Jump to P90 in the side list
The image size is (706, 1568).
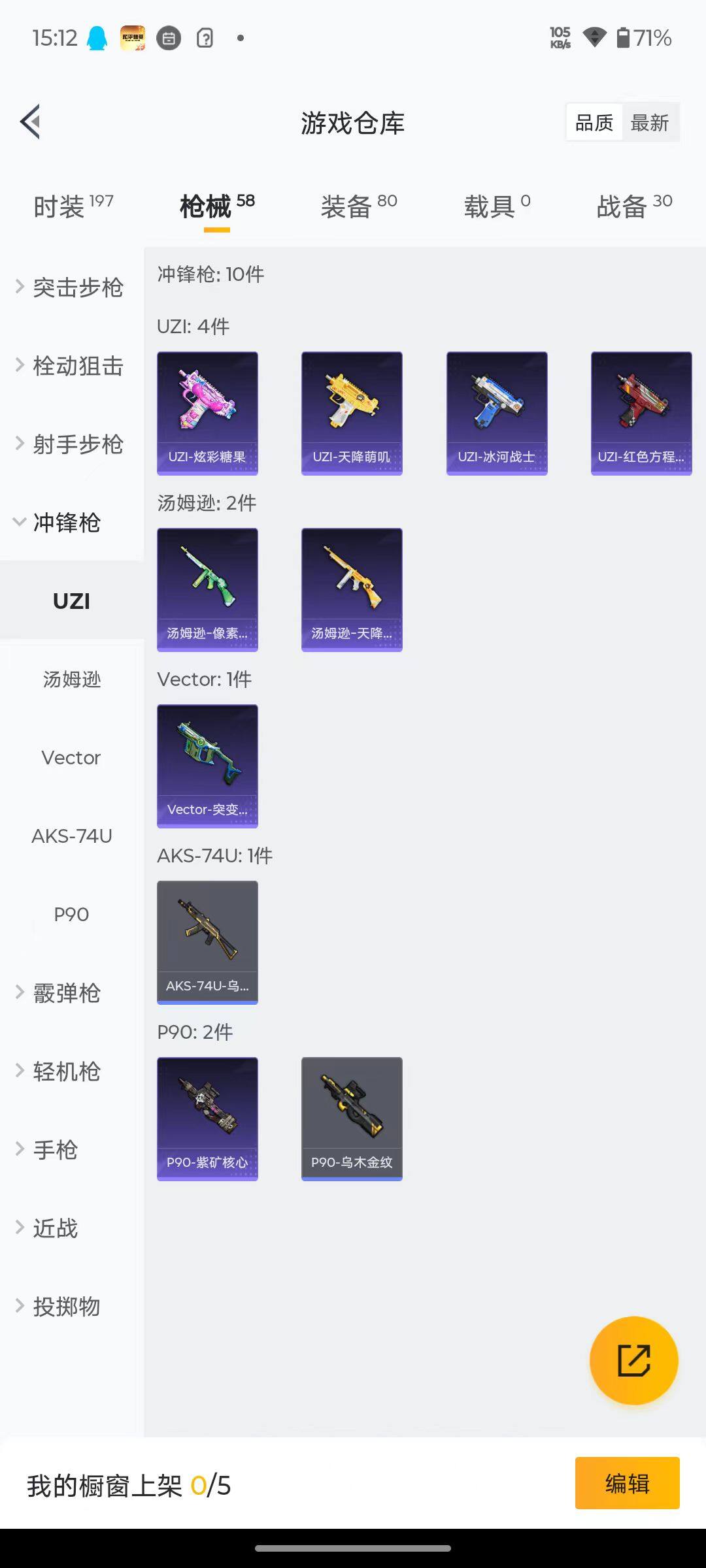coord(71,915)
